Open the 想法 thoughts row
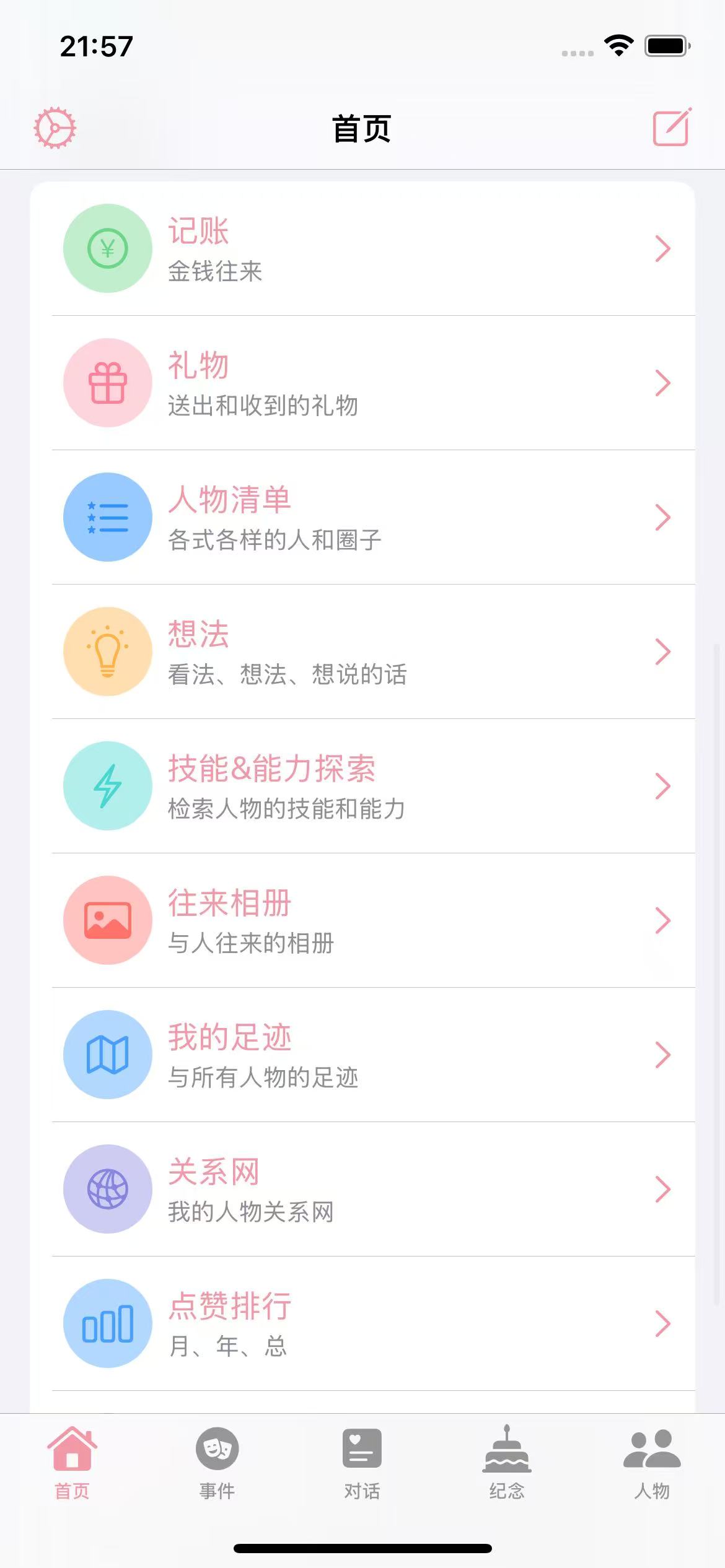Image resolution: width=725 pixels, height=1568 pixels. pos(362,651)
